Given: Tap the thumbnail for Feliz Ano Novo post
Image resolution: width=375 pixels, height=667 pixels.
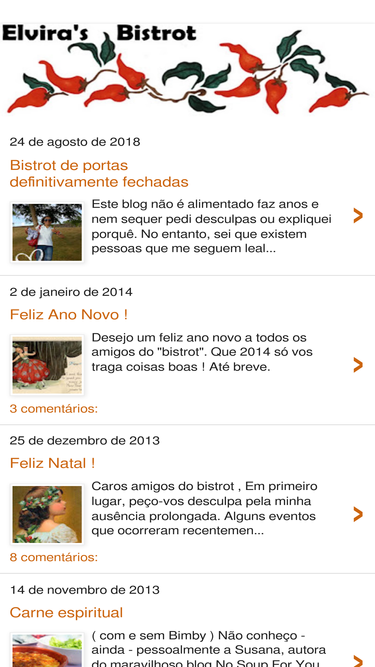Looking at the screenshot, I should pos(47,365).
